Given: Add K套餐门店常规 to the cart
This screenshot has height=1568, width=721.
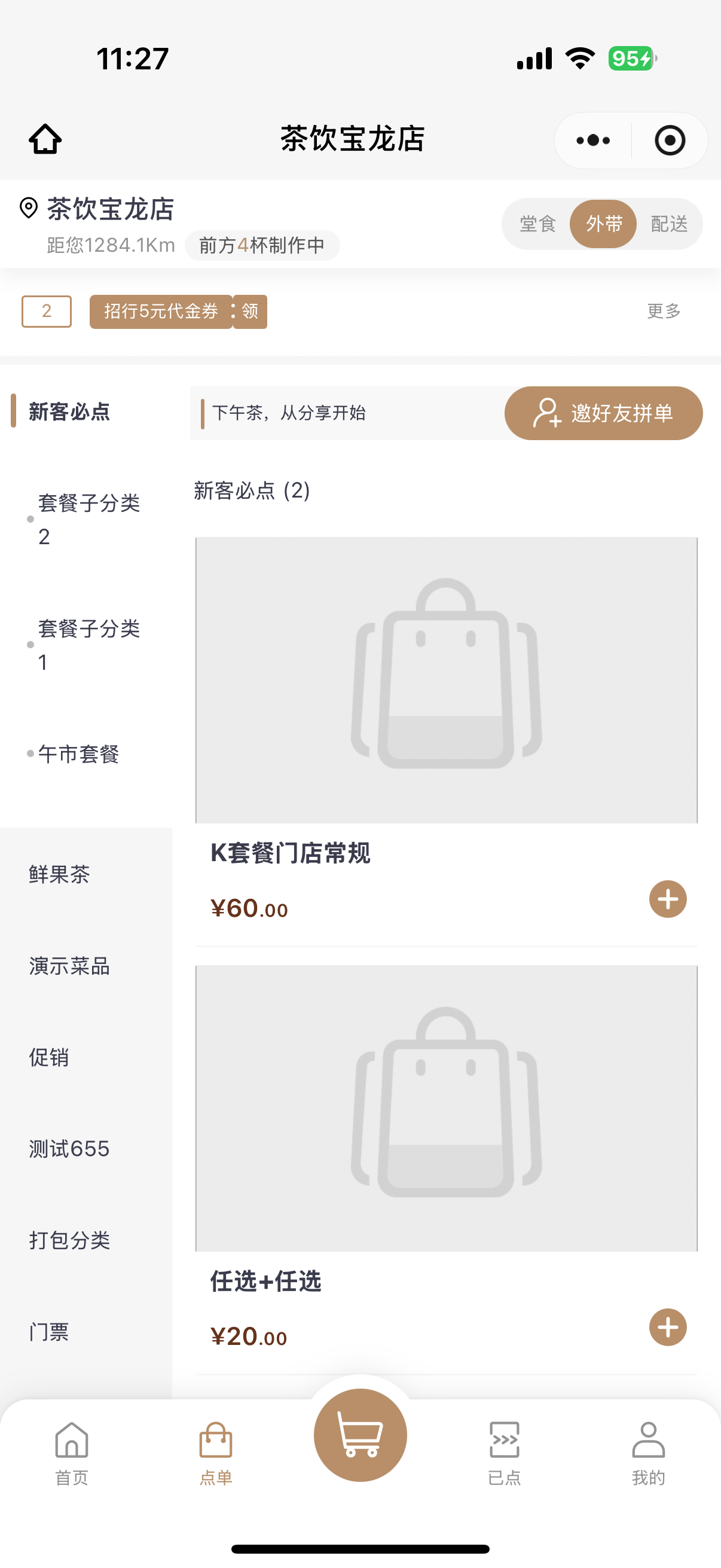Looking at the screenshot, I should 668,899.
